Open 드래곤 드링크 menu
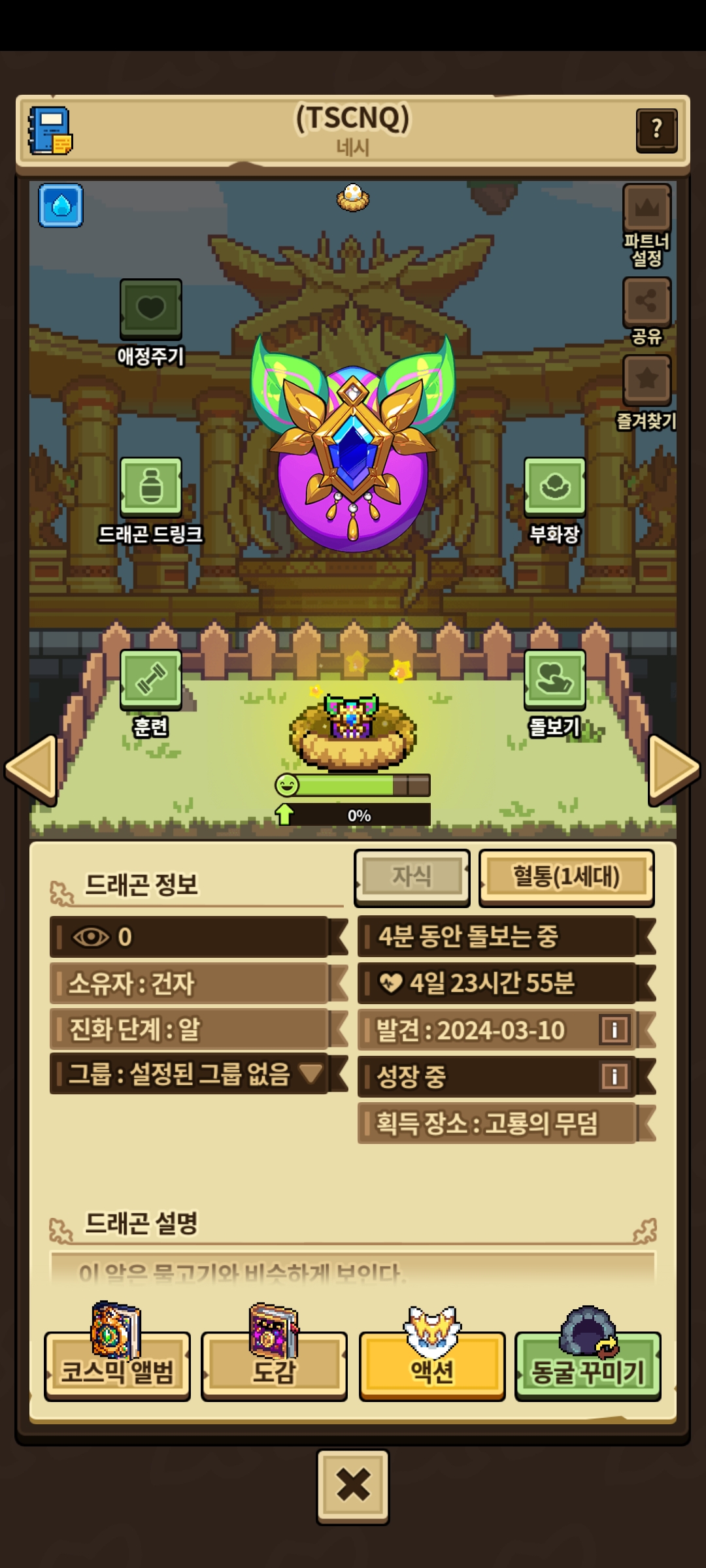The image size is (706, 1568). [151, 487]
